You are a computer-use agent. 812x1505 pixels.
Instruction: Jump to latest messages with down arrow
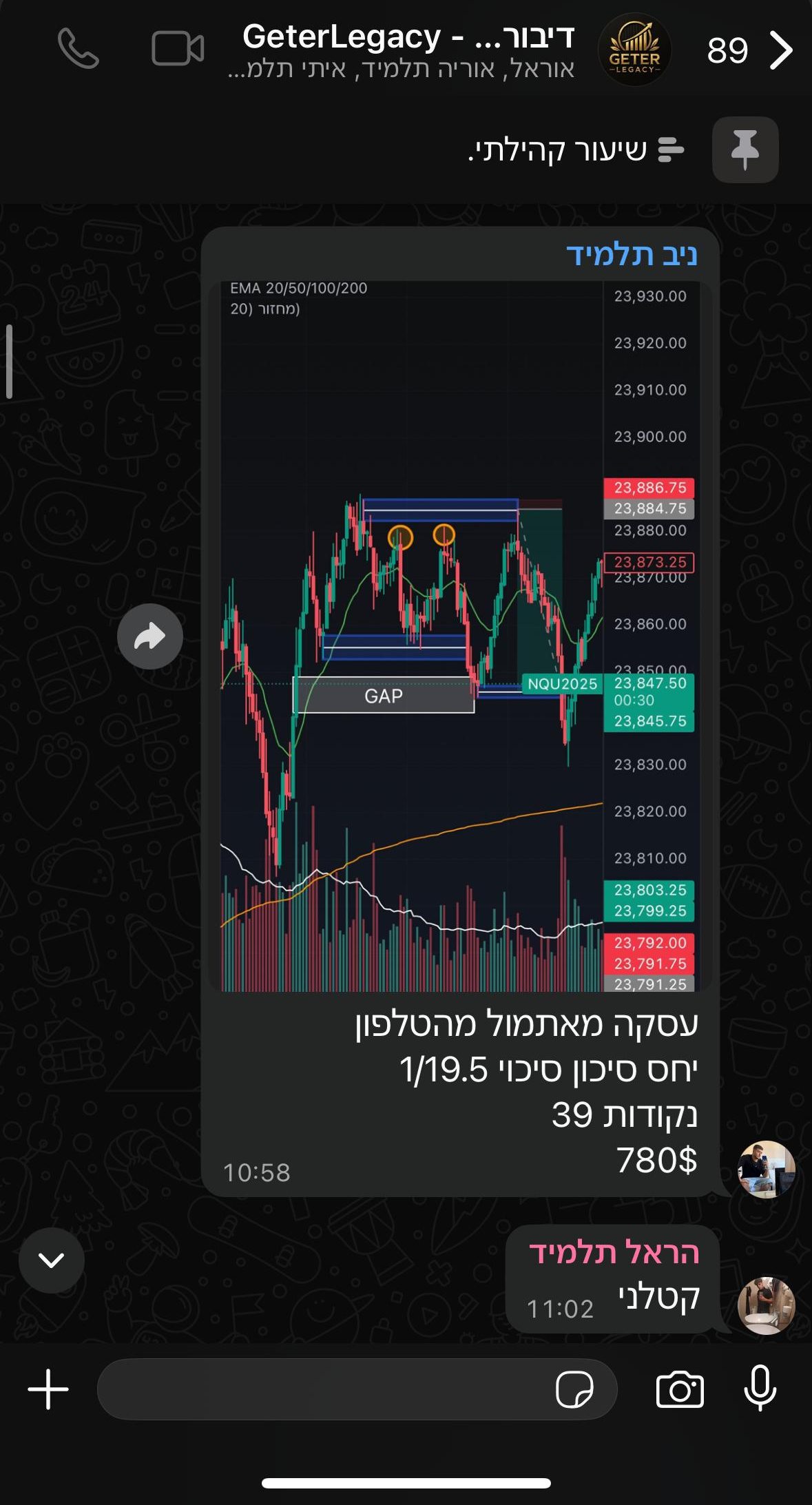pos(52,1260)
